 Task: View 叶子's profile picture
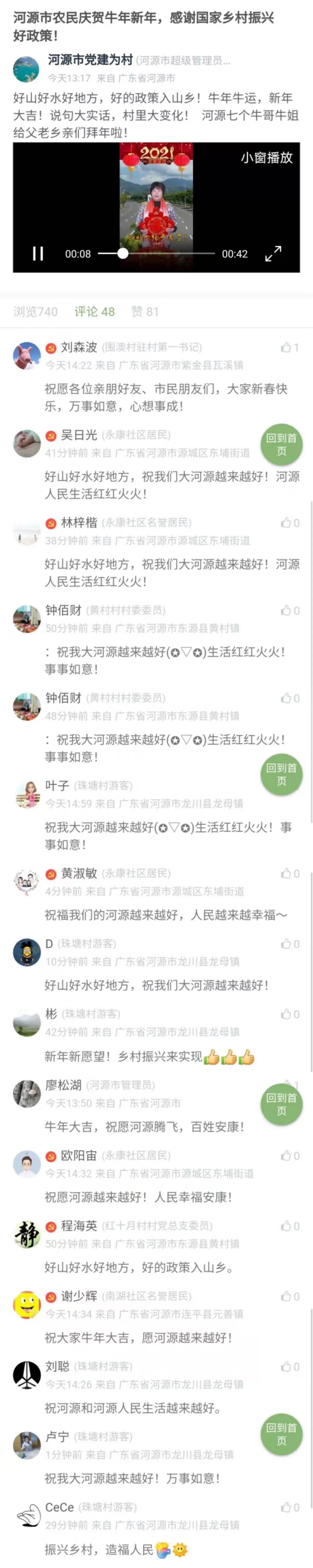(x=27, y=794)
